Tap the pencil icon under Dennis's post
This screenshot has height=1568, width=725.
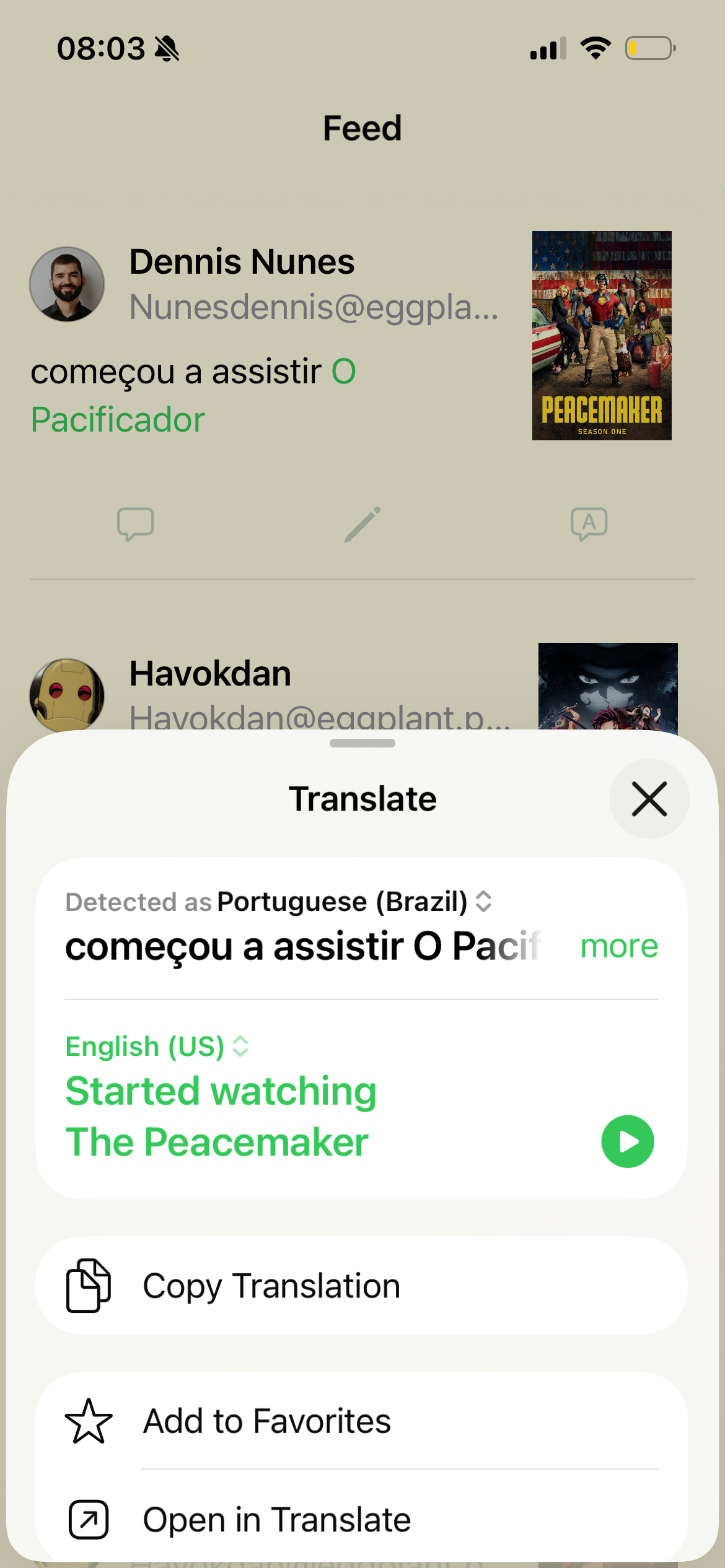pos(362,524)
